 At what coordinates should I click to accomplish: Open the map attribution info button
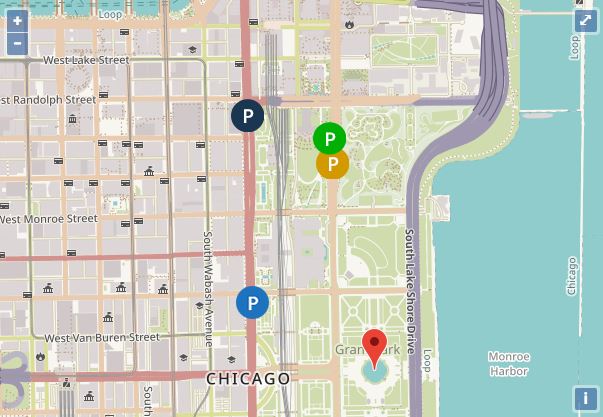click(585, 398)
